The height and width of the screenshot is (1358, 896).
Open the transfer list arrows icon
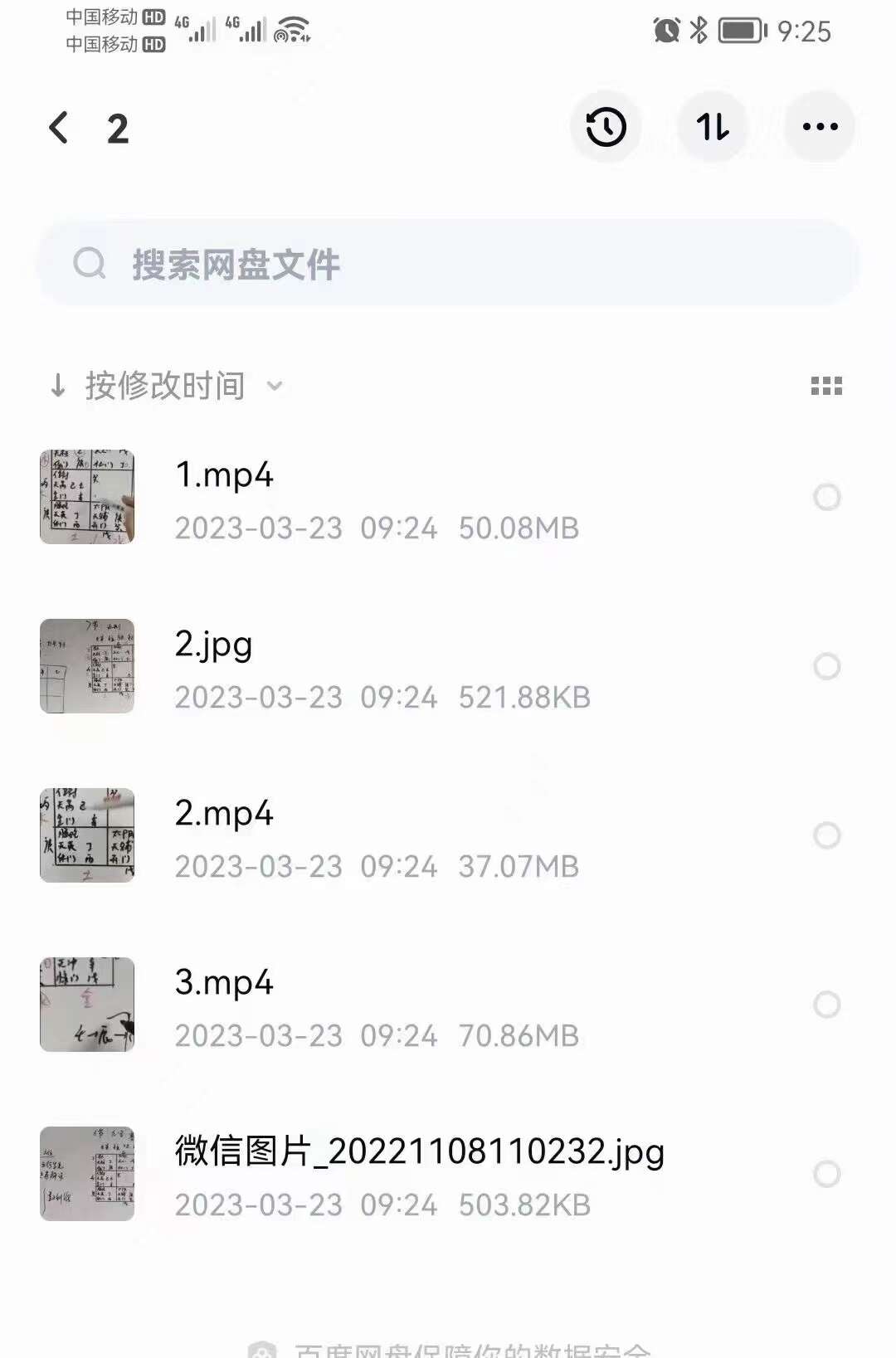click(713, 127)
